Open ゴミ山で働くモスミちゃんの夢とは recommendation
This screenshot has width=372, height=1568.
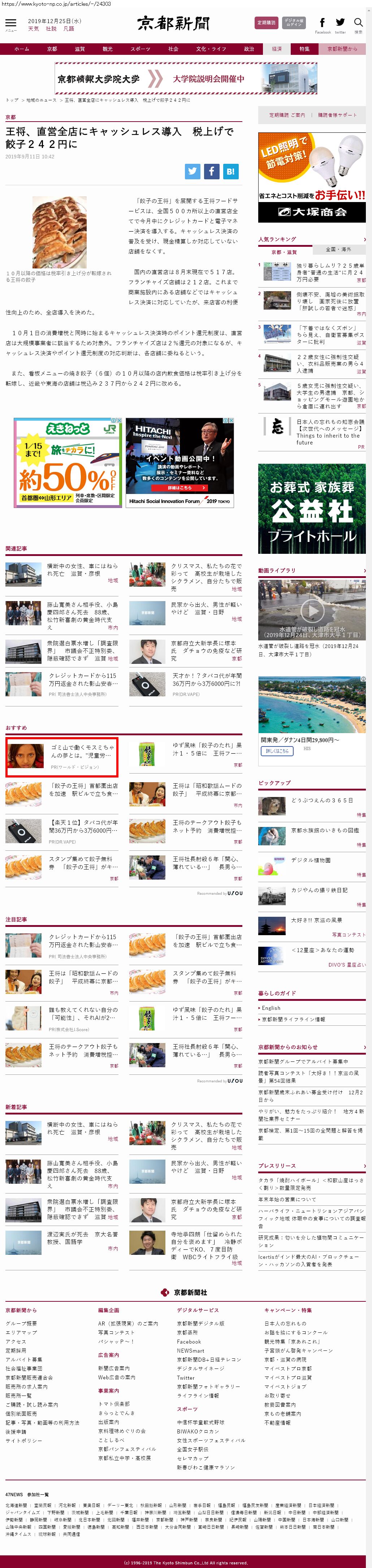coord(82,750)
